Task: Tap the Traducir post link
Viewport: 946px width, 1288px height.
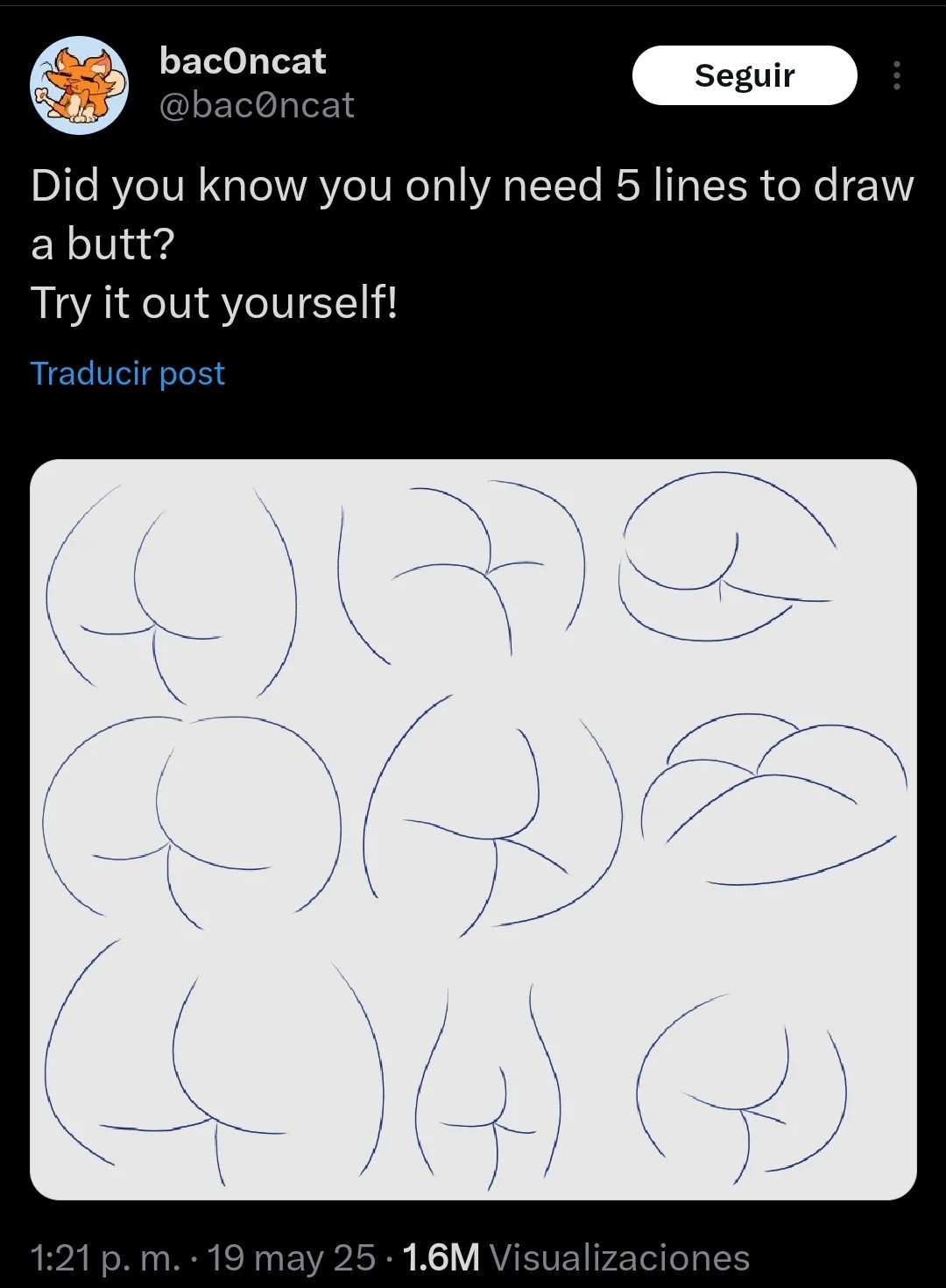Action: (x=128, y=373)
